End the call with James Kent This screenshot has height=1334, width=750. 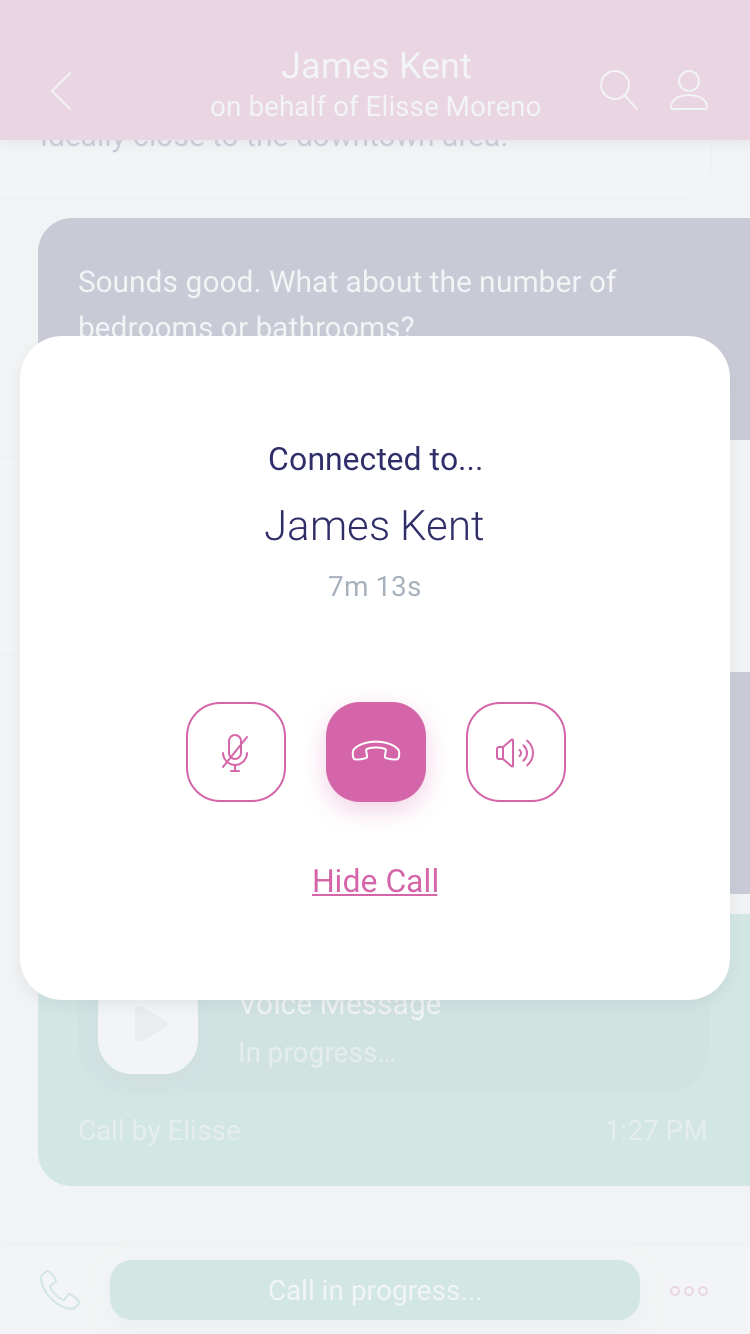coord(376,752)
